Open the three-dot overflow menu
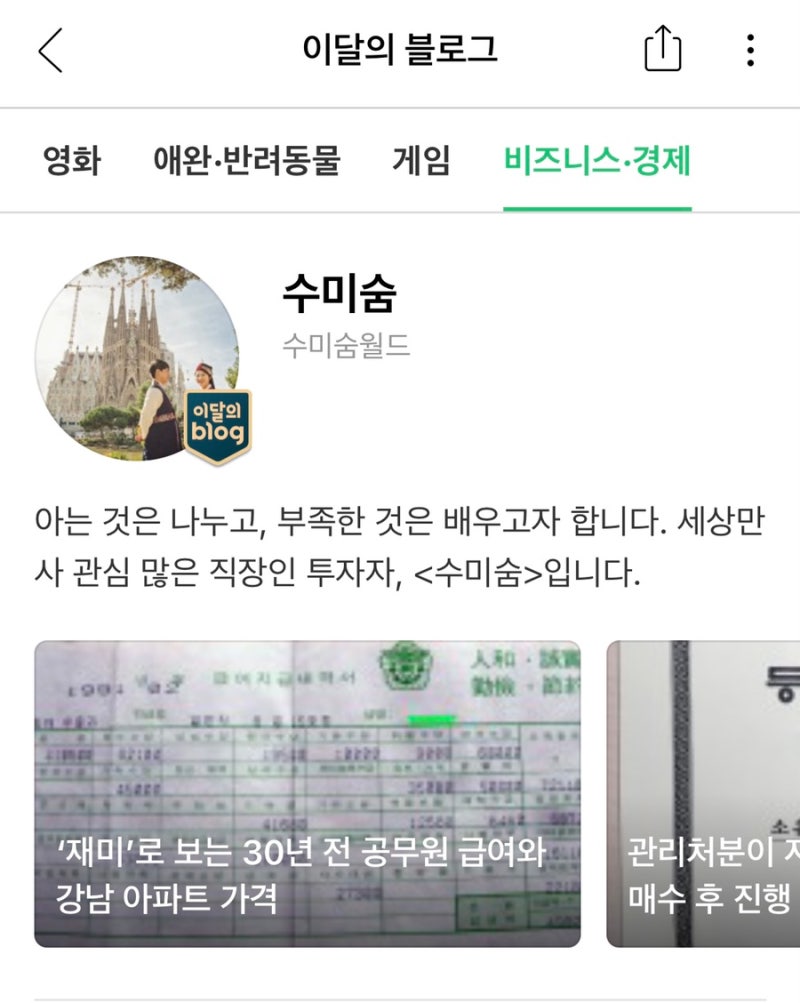The height and width of the screenshot is (1003, 800). point(750,51)
